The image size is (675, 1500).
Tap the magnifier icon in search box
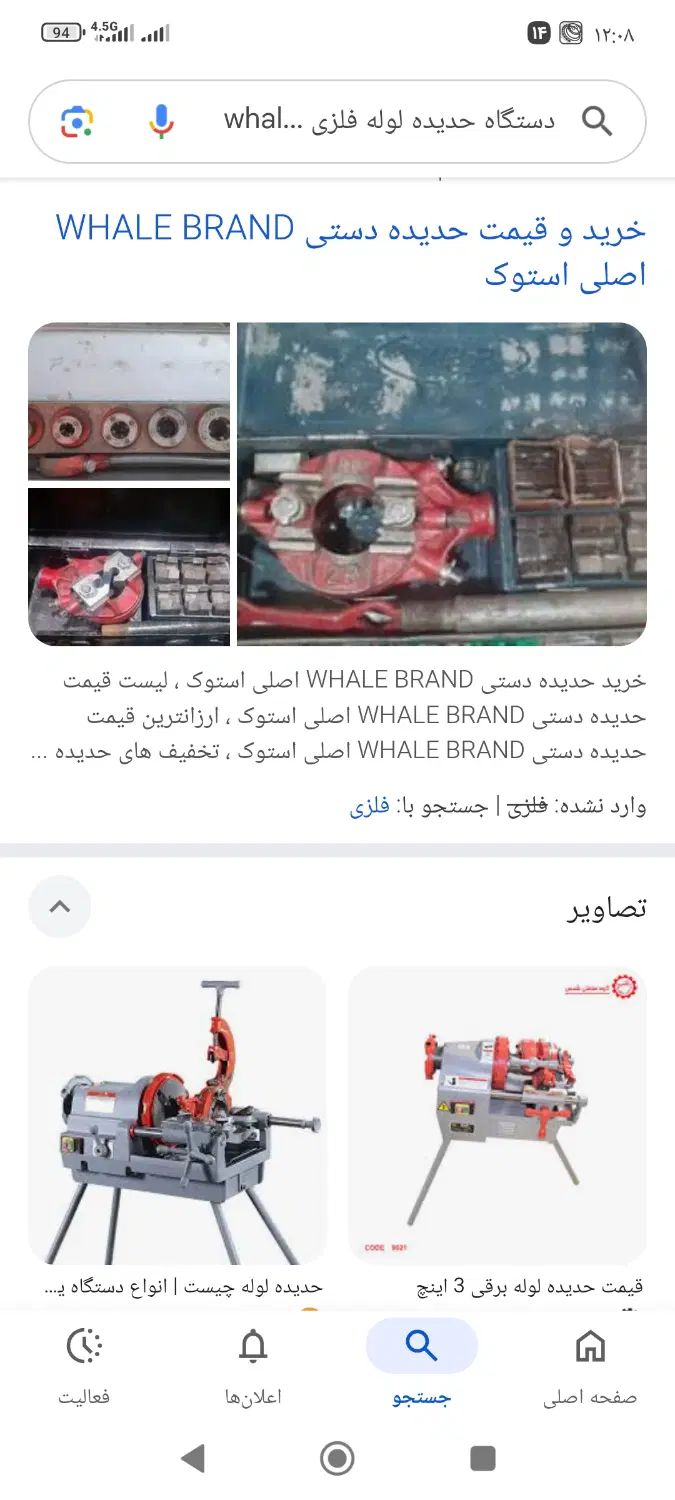597,122
